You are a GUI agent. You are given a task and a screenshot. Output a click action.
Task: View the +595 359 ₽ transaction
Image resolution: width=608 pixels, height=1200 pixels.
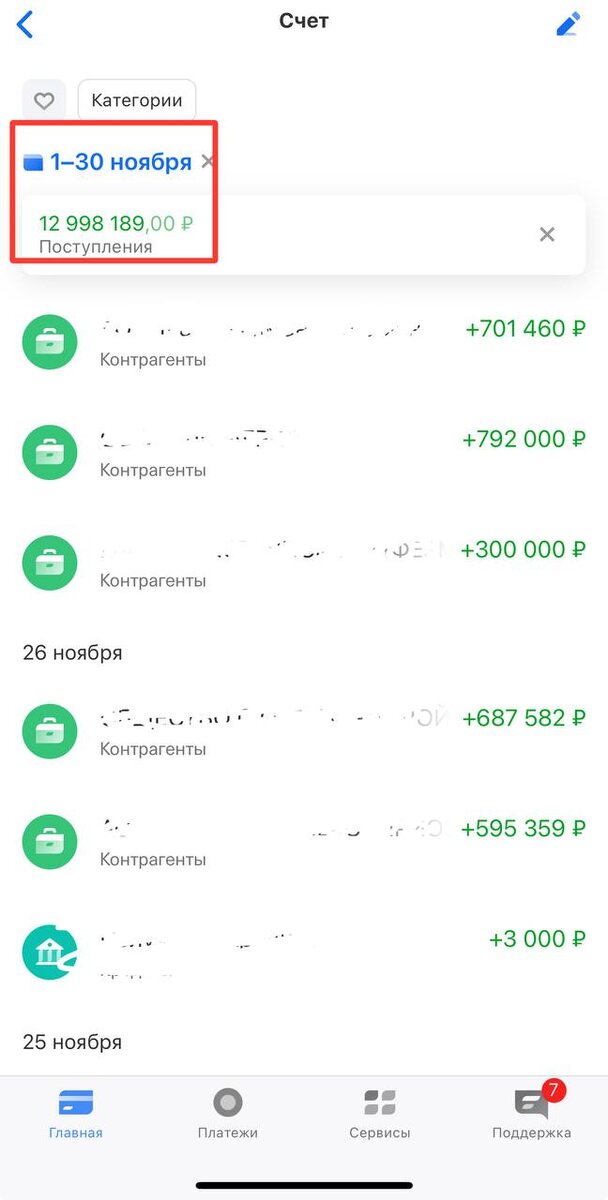304,842
